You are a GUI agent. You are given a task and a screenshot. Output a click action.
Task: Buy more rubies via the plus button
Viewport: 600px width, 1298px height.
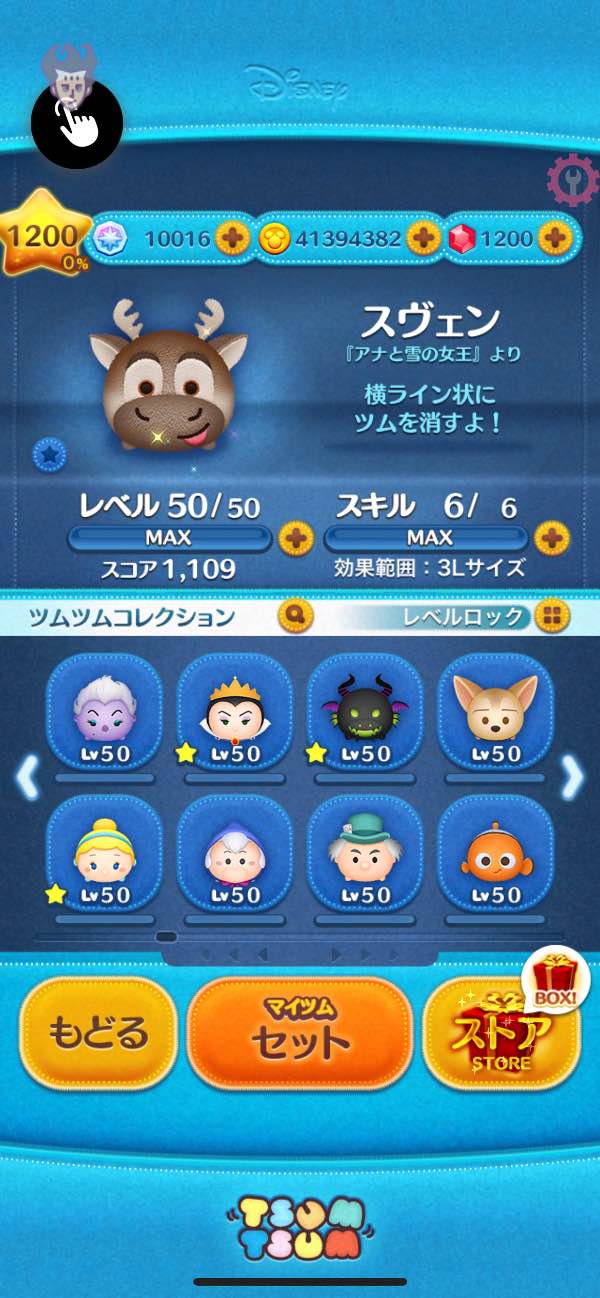click(554, 238)
